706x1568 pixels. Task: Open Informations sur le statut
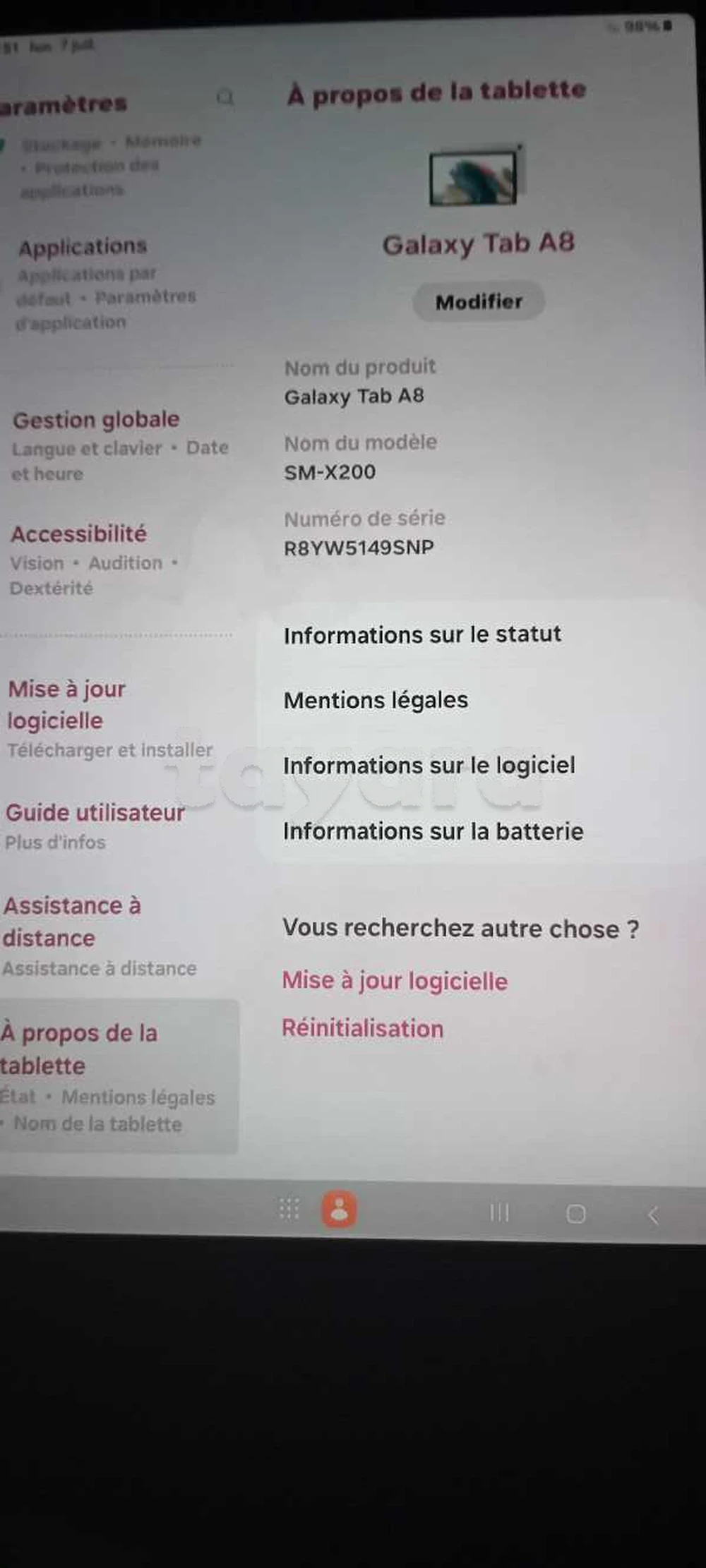[x=422, y=635]
